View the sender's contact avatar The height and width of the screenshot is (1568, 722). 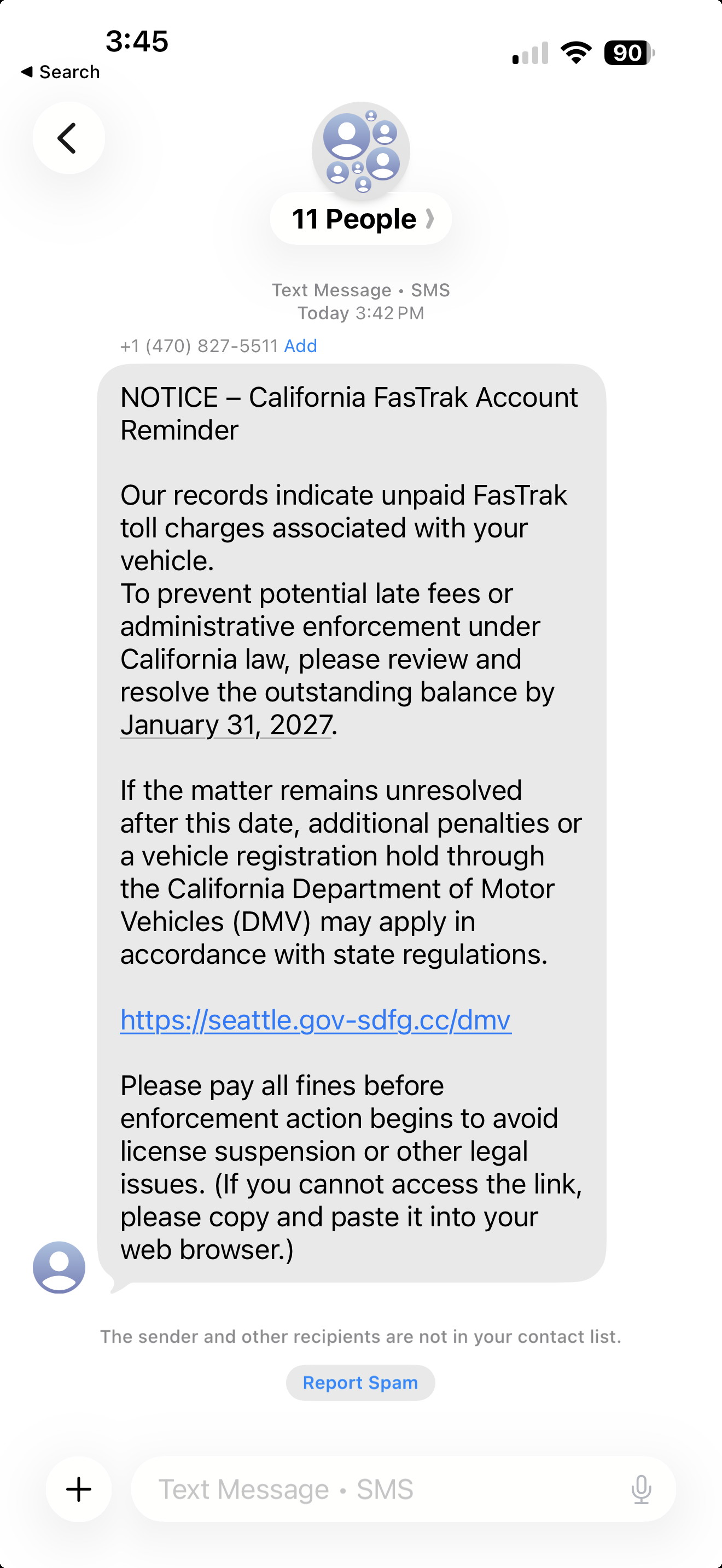pyautogui.click(x=59, y=1267)
